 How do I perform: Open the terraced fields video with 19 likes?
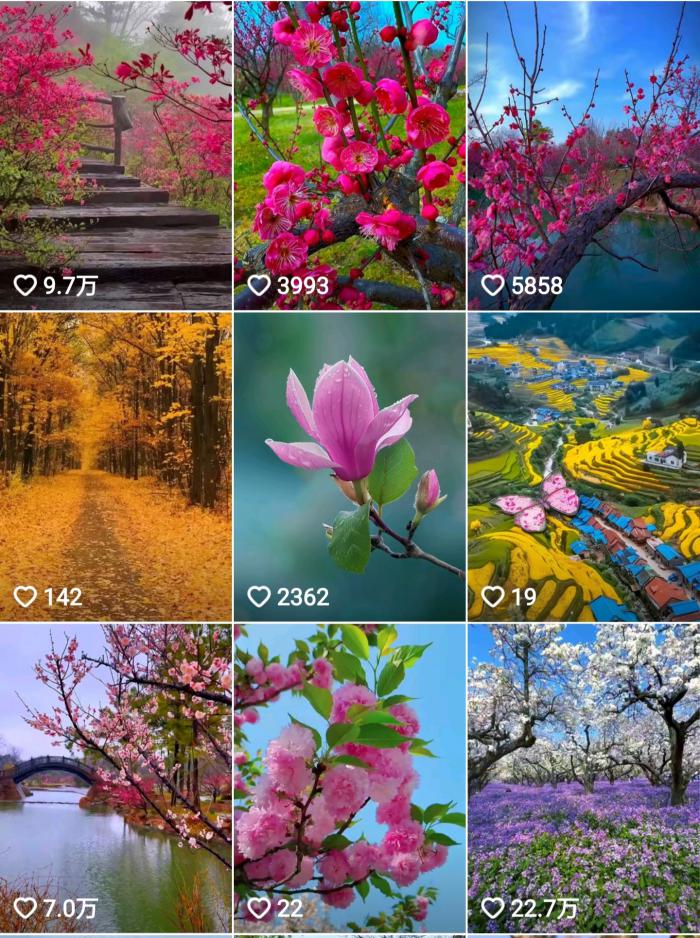(584, 465)
